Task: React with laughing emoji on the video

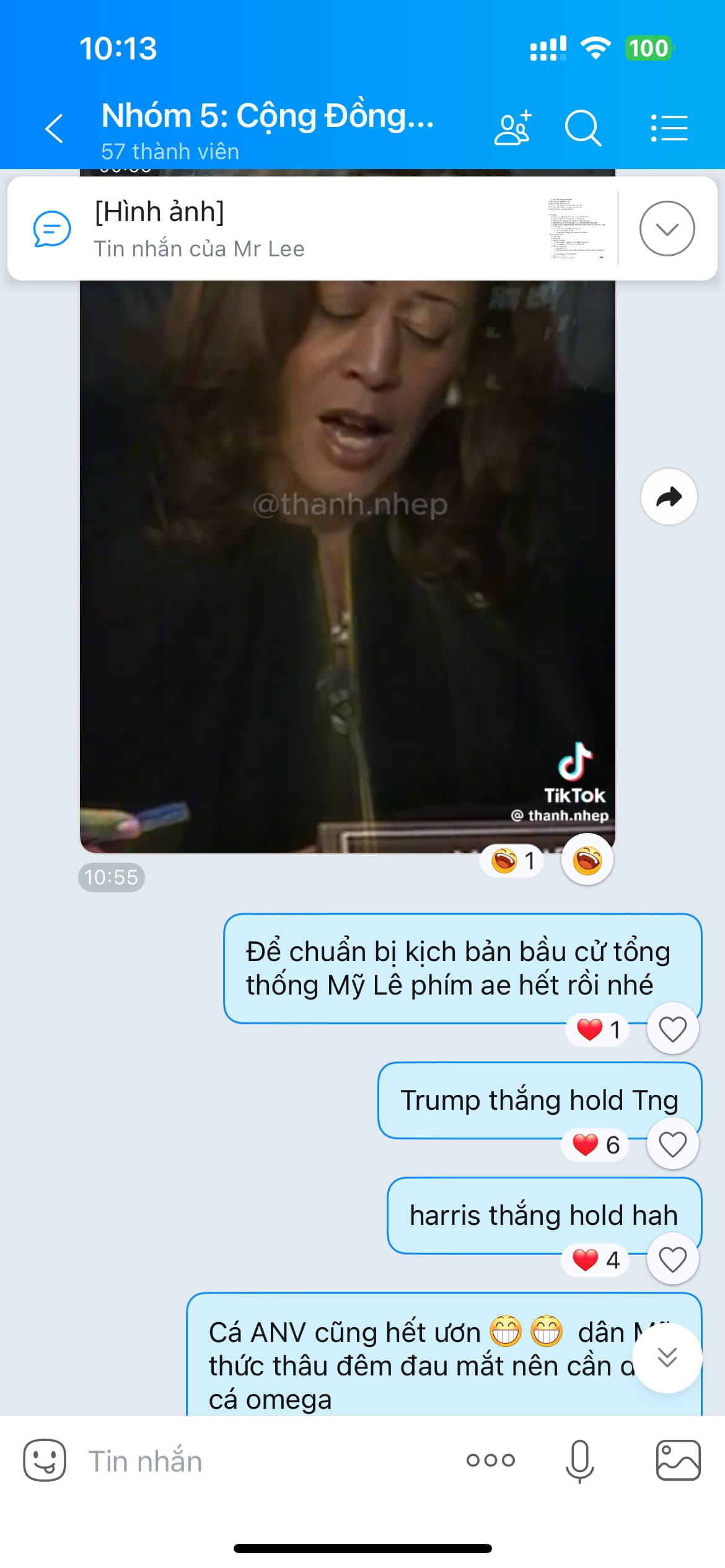Action: click(587, 860)
